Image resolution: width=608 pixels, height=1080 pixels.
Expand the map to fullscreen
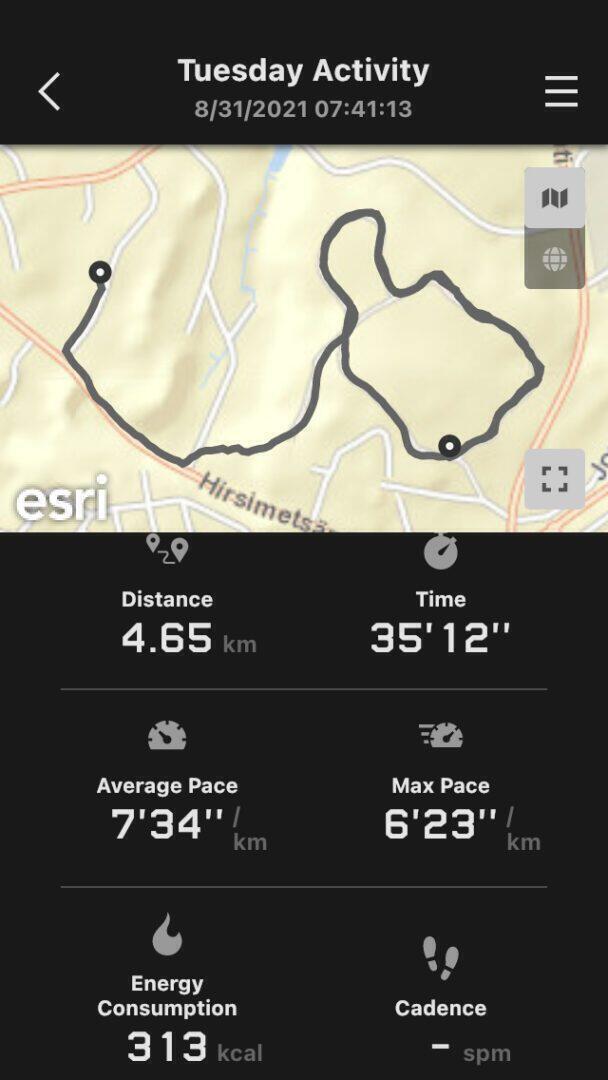pos(554,479)
